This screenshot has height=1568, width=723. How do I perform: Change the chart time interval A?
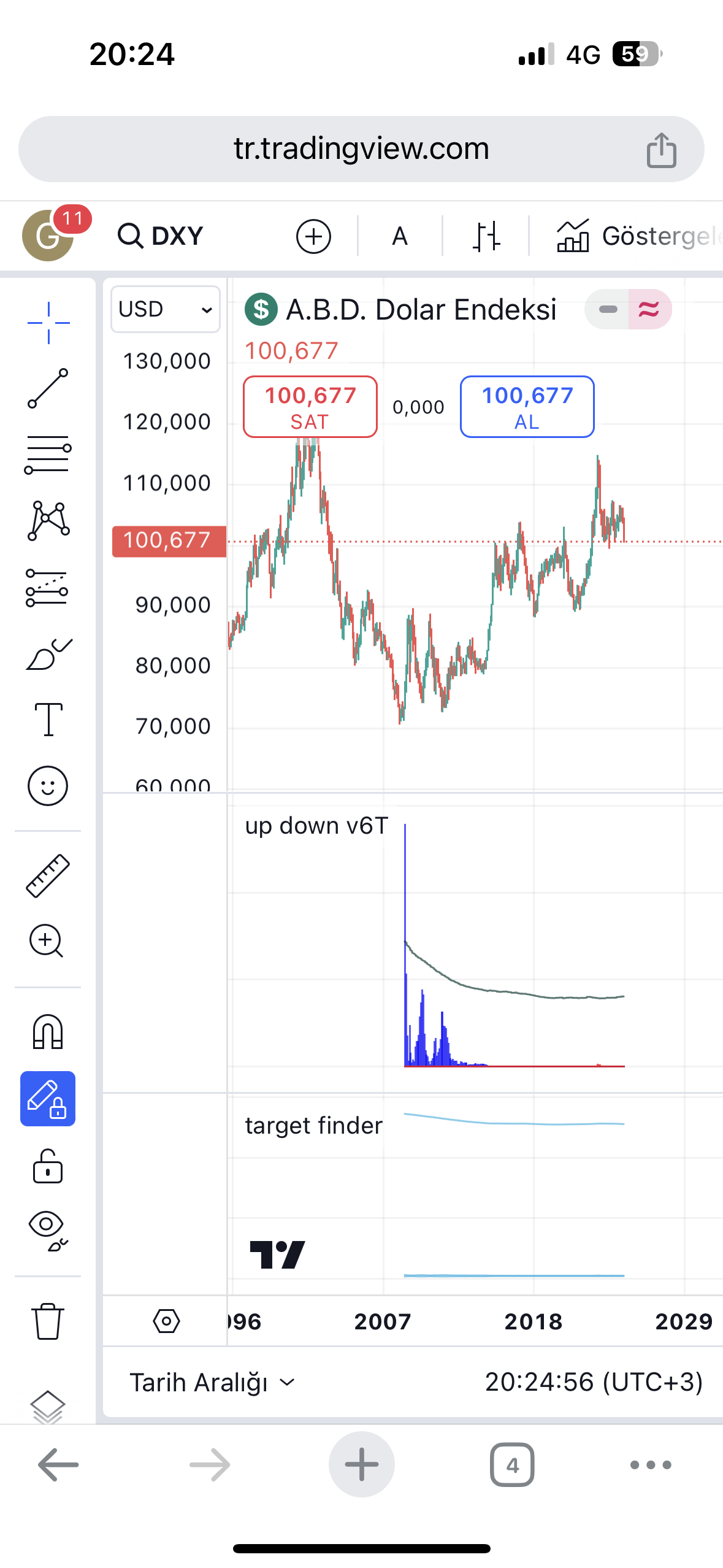point(400,236)
